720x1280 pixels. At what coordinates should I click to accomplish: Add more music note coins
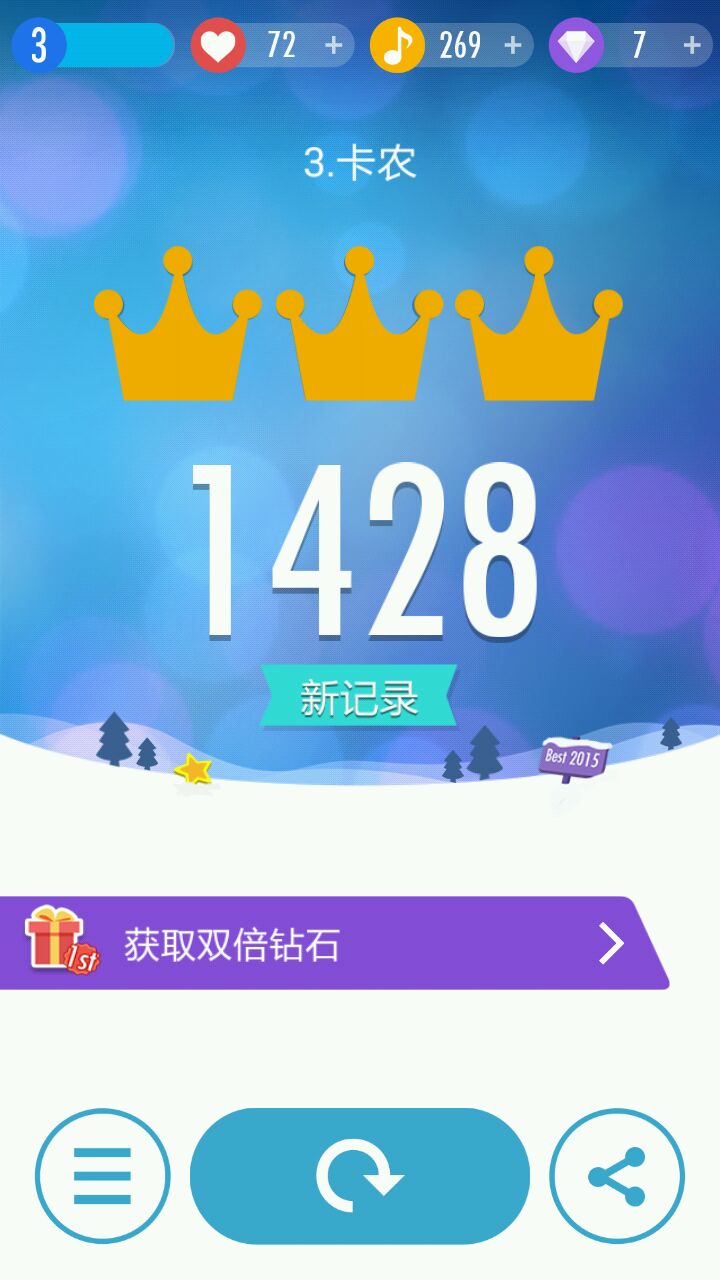(x=513, y=45)
